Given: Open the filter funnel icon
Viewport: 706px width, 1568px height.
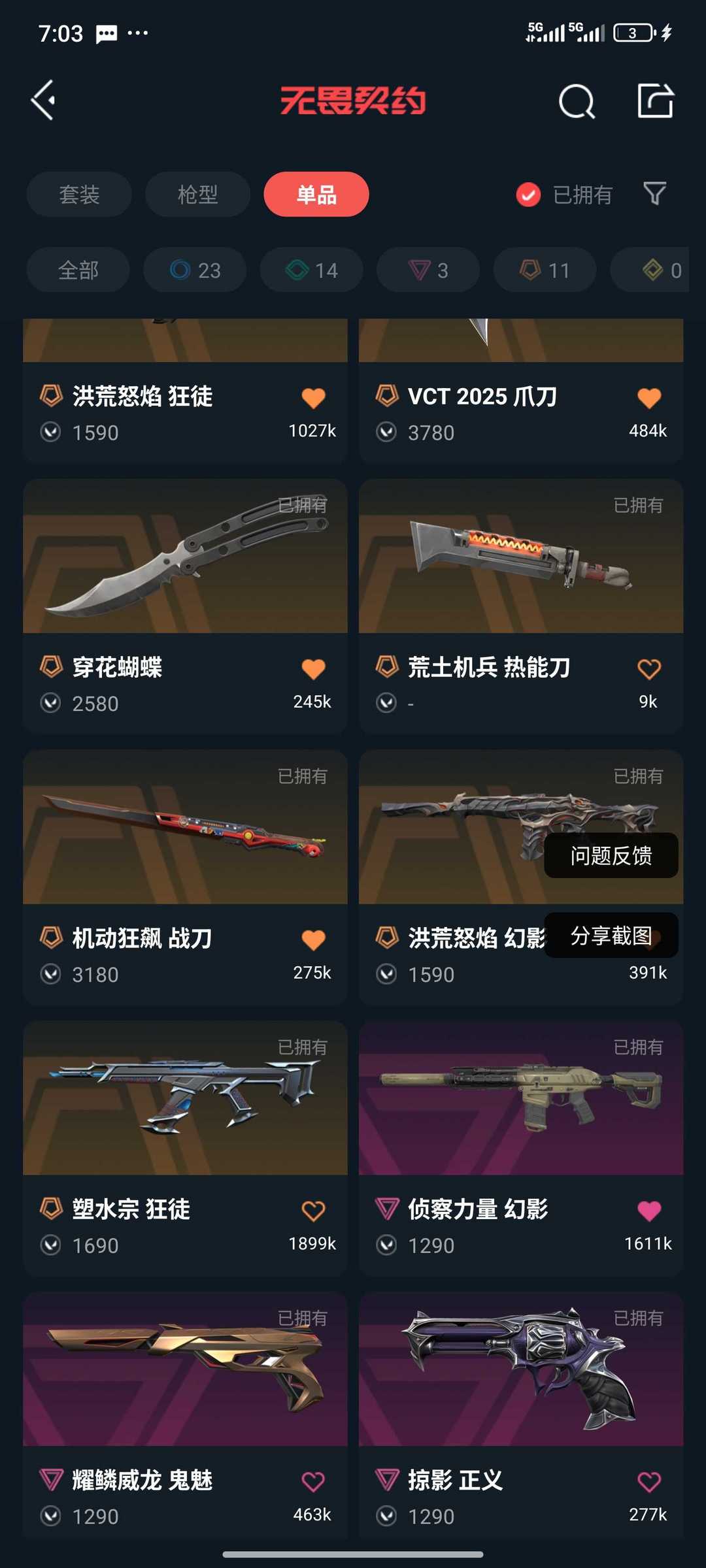Looking at the screenshot, I should 654,193.
